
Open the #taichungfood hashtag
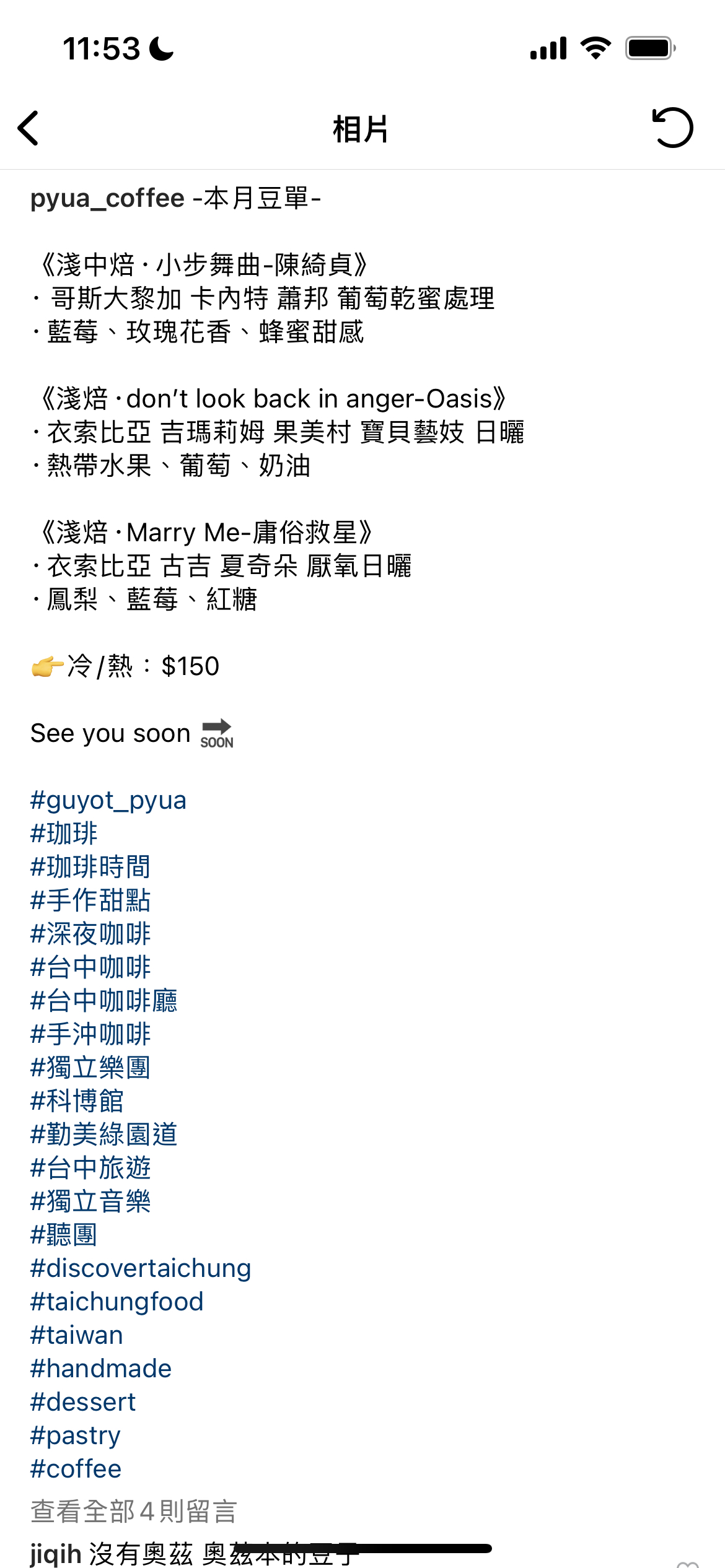[x=117, y=1302]
